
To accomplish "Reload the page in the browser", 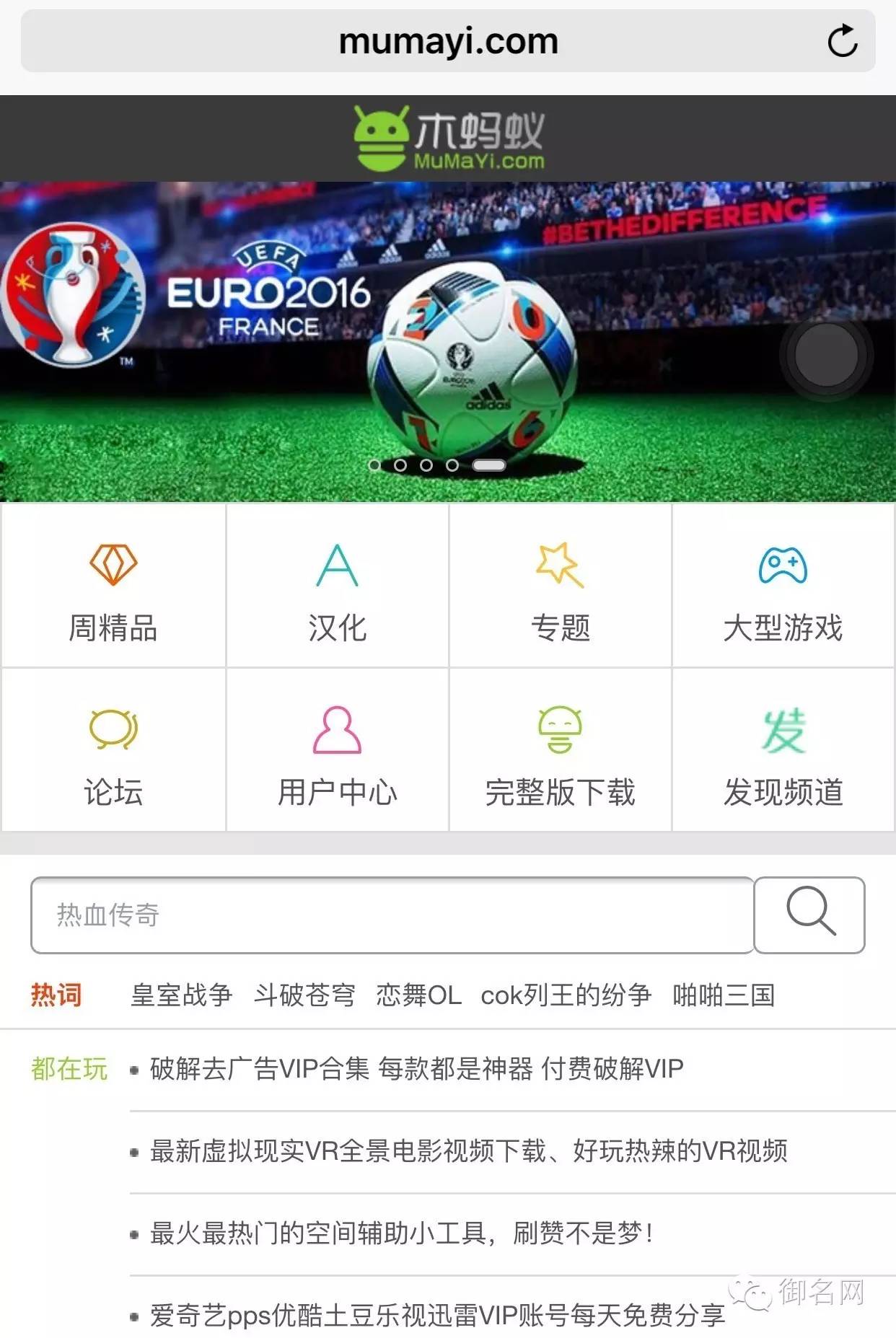I will [842, 41].
